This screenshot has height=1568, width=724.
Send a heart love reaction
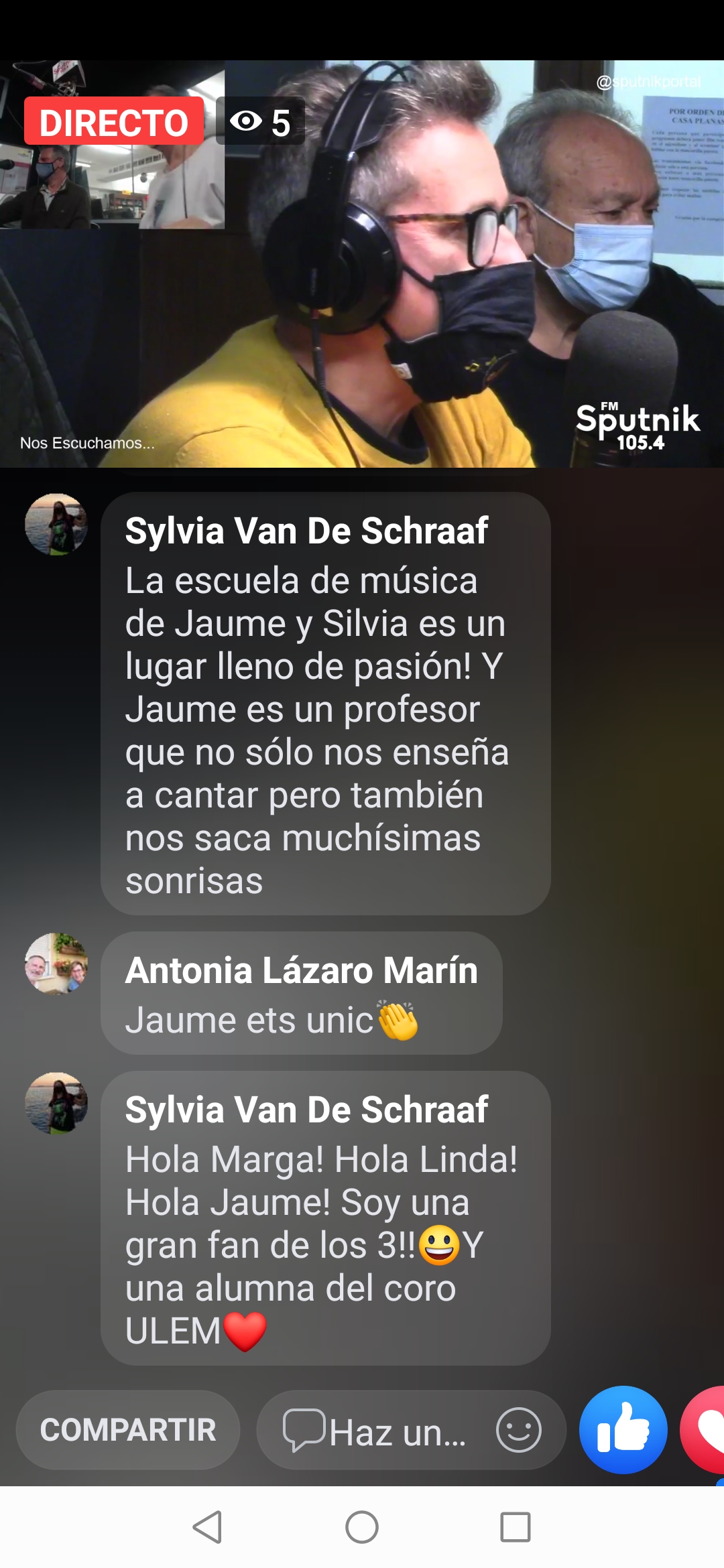[704, 1430]
